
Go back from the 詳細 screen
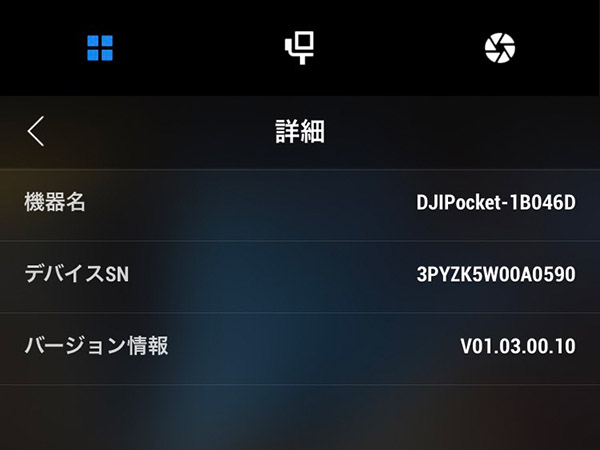[x=36, y=131]
